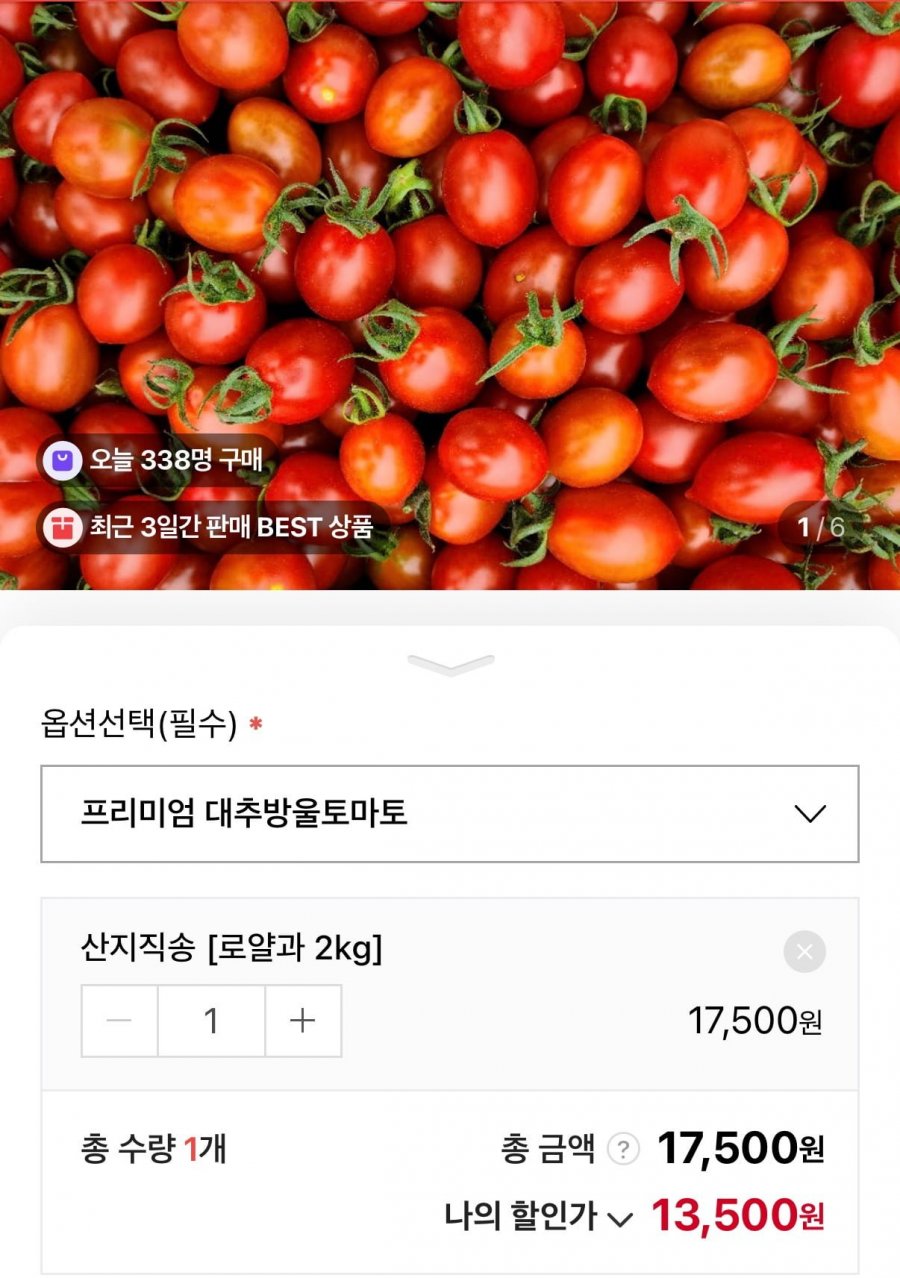Show the 총 금액 help tooltip
Image resolution: width=900 pixels, height=1278 pixels.
point(623,1150)
